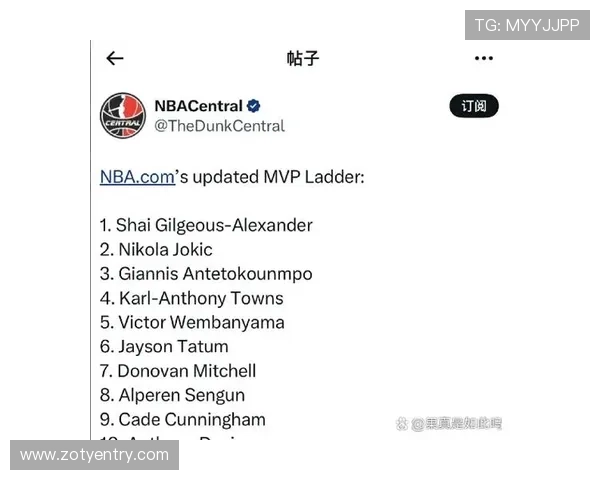Tap the 订阅 subscribe button
Screen dimensions: 600x480
473,106
